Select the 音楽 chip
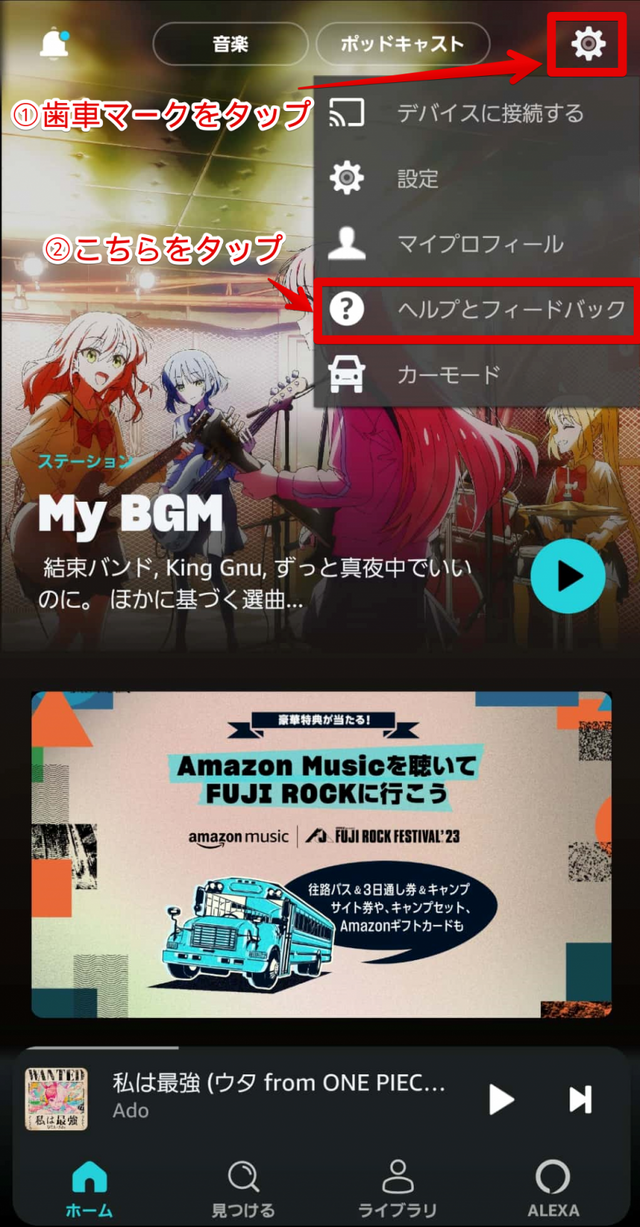This screenshot has height=1227, width=640. (x=229, y=44)
